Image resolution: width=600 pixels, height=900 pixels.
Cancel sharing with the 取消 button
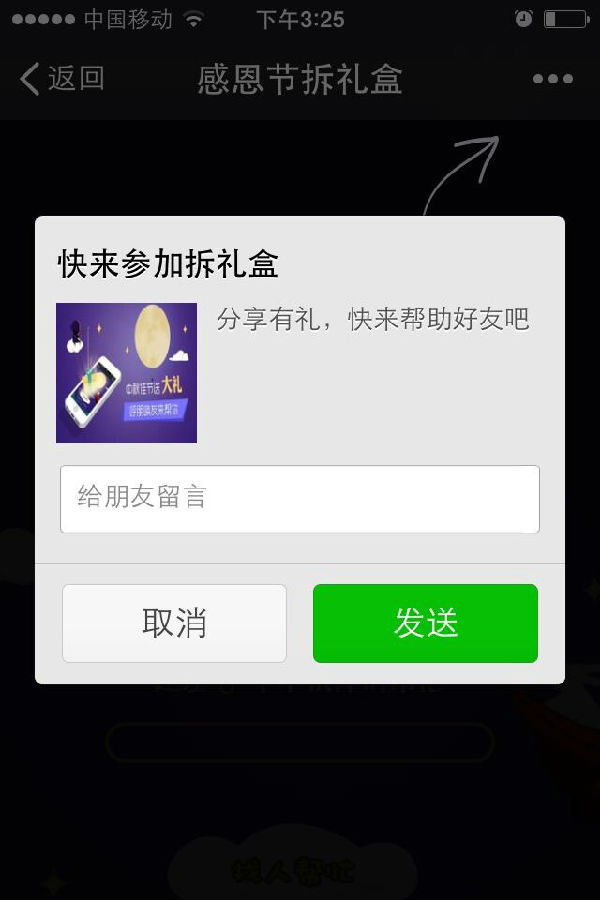pos(174,623)
